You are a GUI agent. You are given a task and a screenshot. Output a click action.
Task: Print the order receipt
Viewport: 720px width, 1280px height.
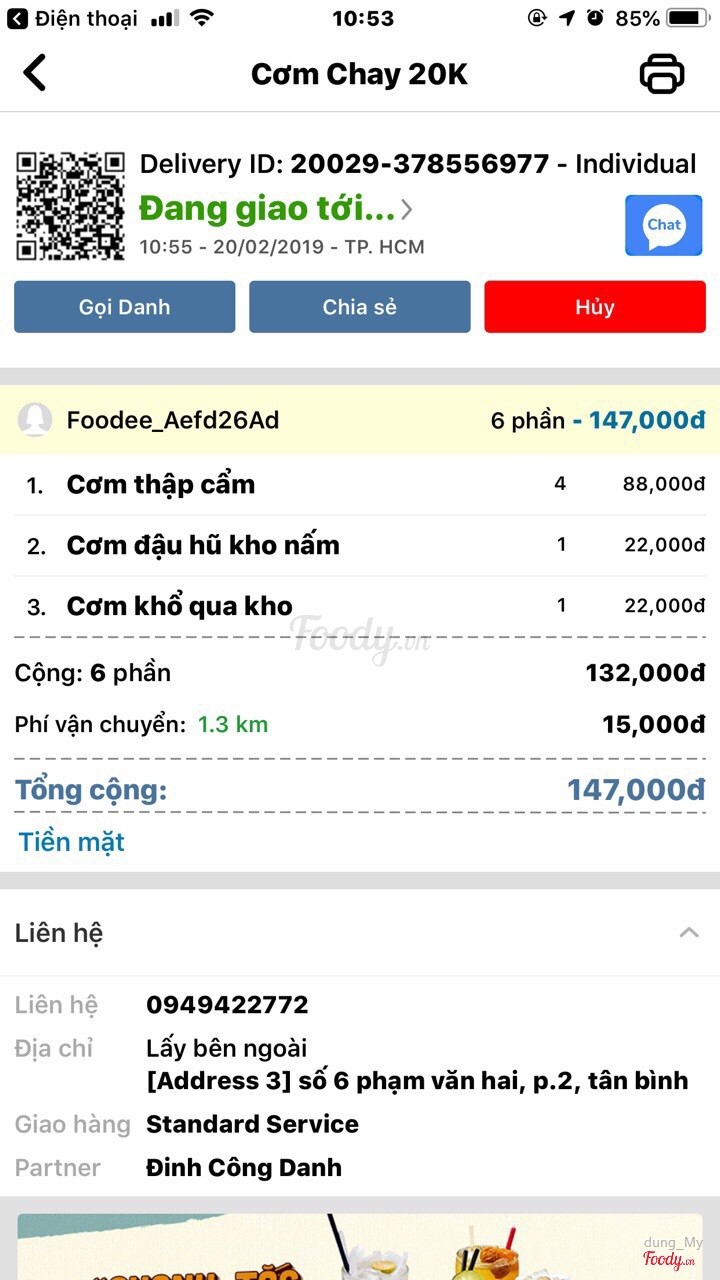[662, 73]
